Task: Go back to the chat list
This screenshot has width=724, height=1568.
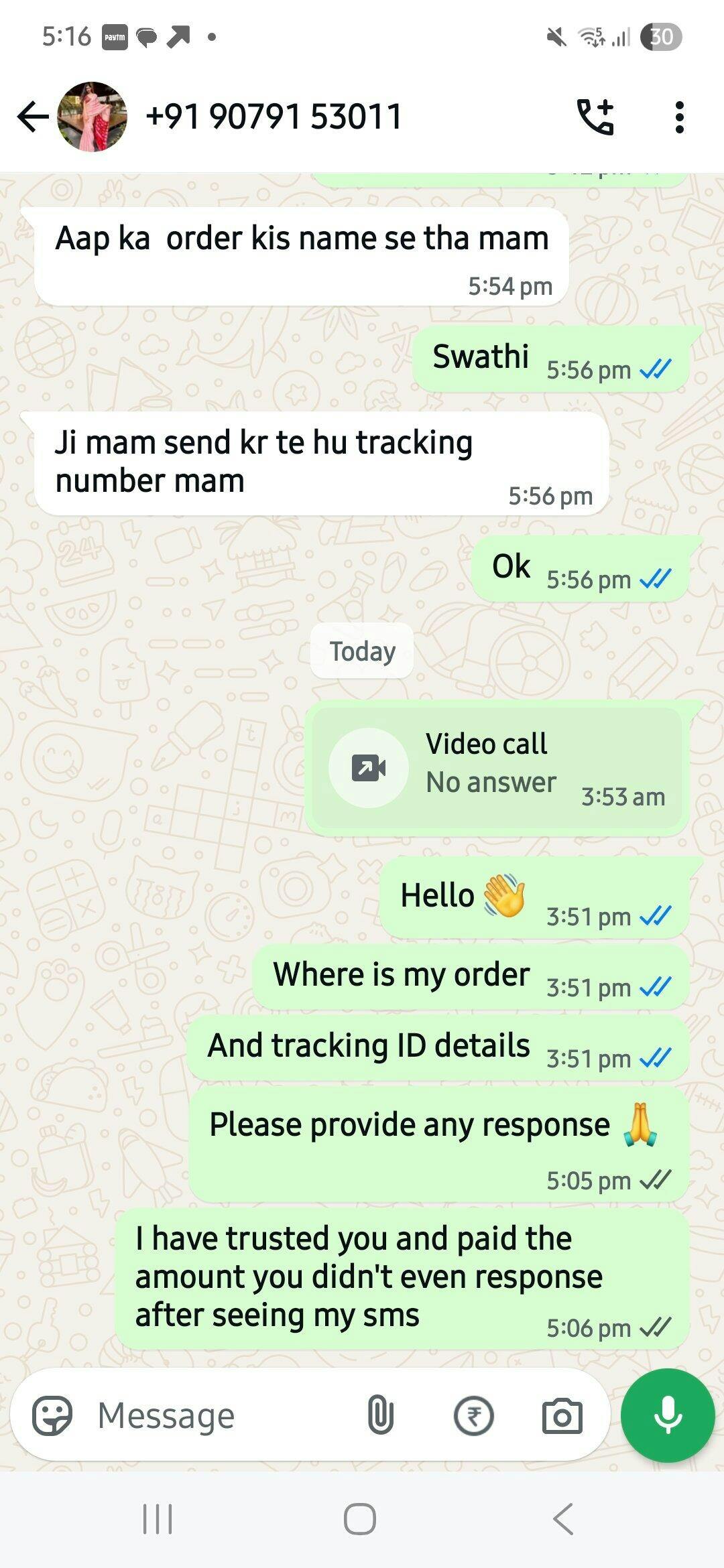Action: click(33, 117)
